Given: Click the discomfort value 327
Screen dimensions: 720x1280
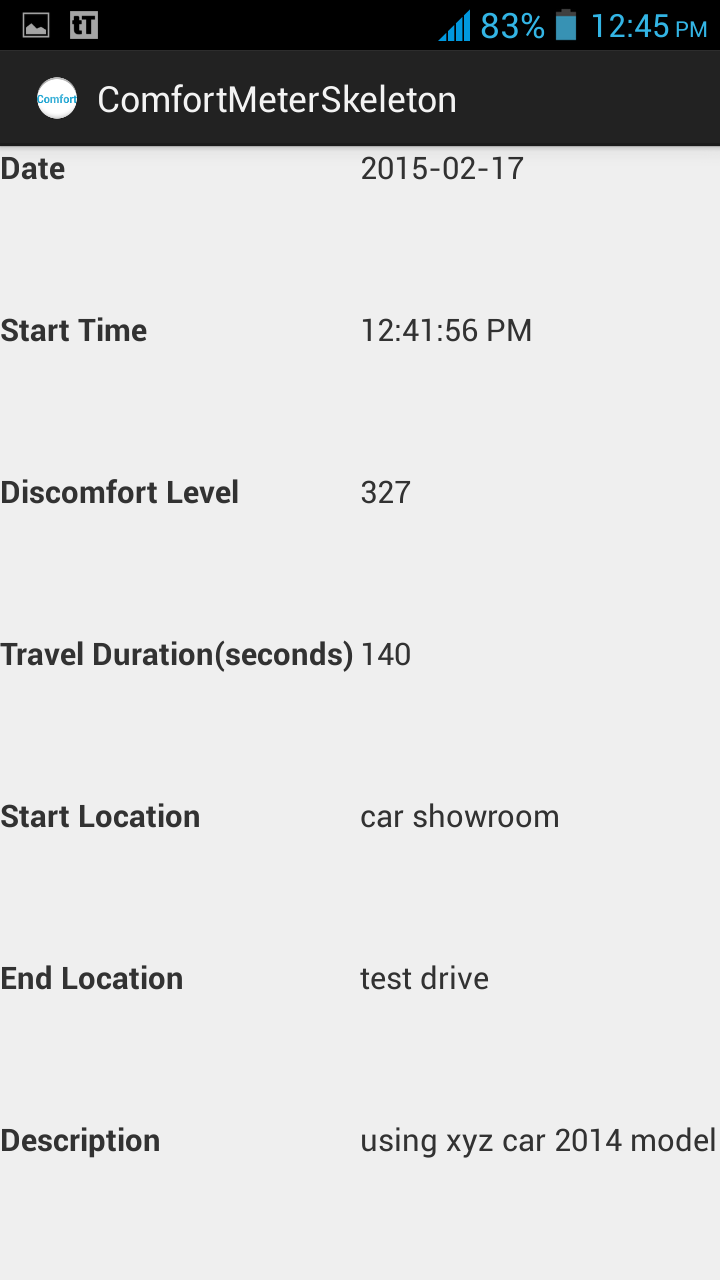Looking at the screenshot, I should pos(386,492).
